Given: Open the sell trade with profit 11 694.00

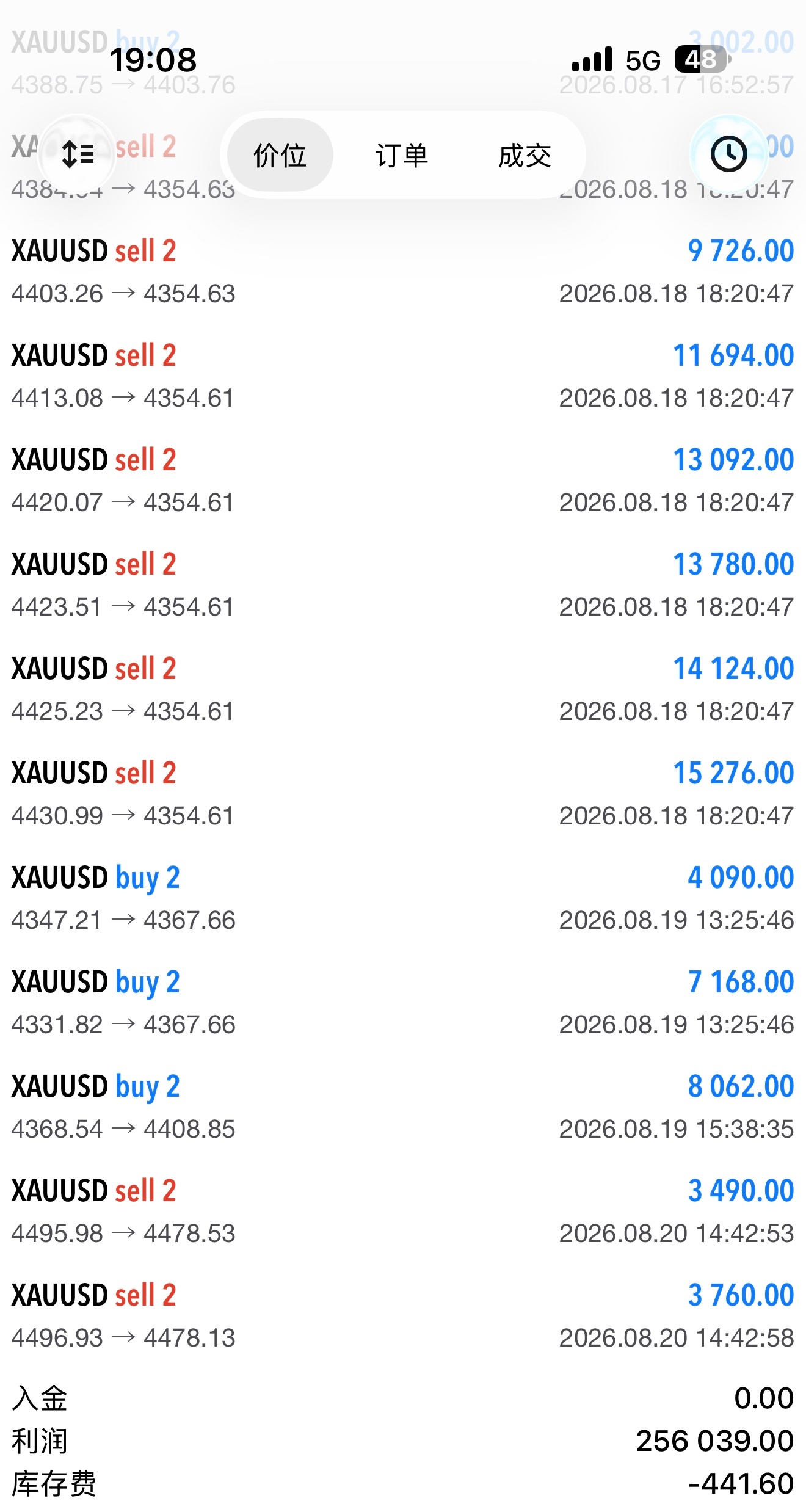Looking at the screenshot, I should point(403,376).
